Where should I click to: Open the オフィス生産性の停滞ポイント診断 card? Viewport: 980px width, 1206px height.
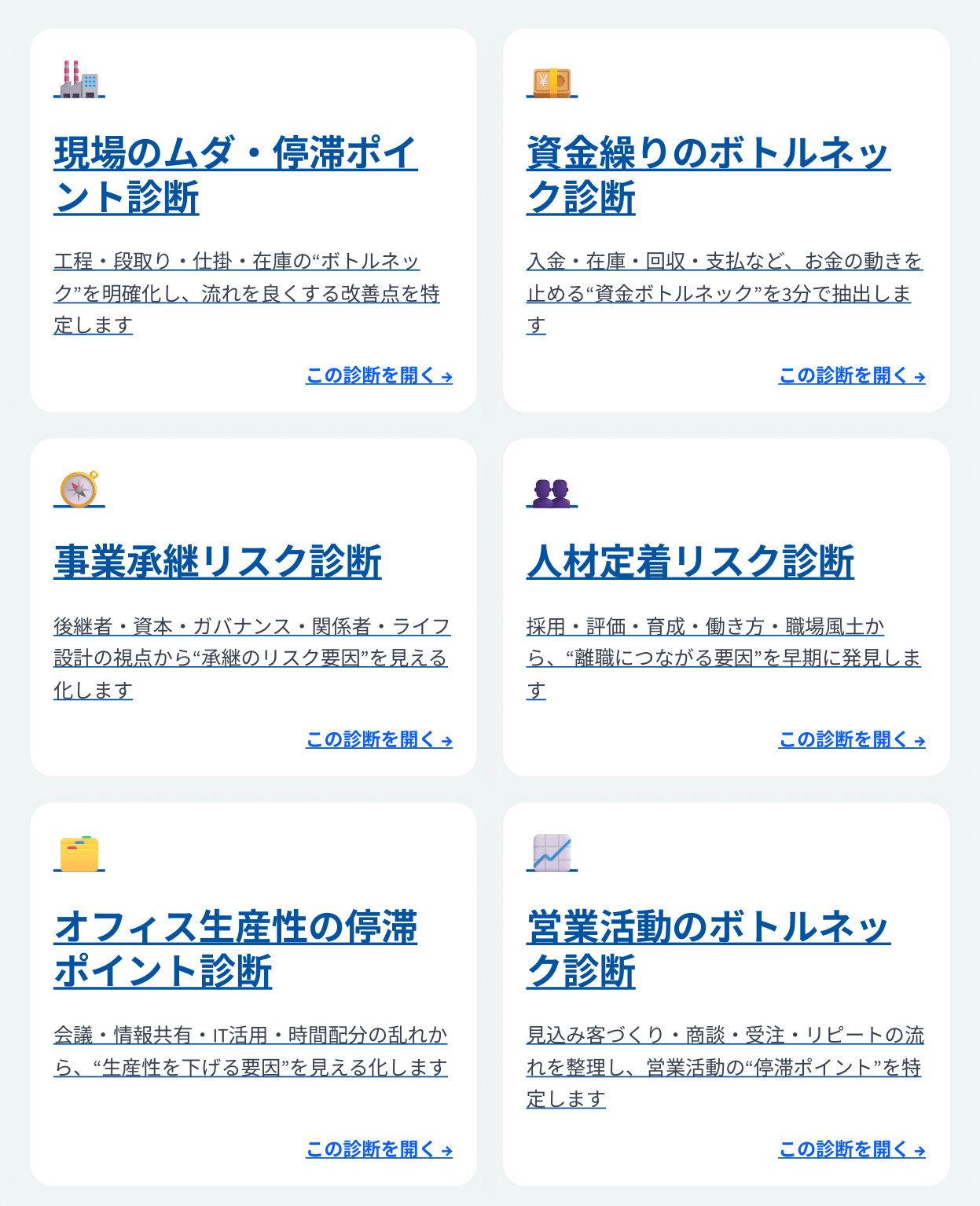point(234,928)
